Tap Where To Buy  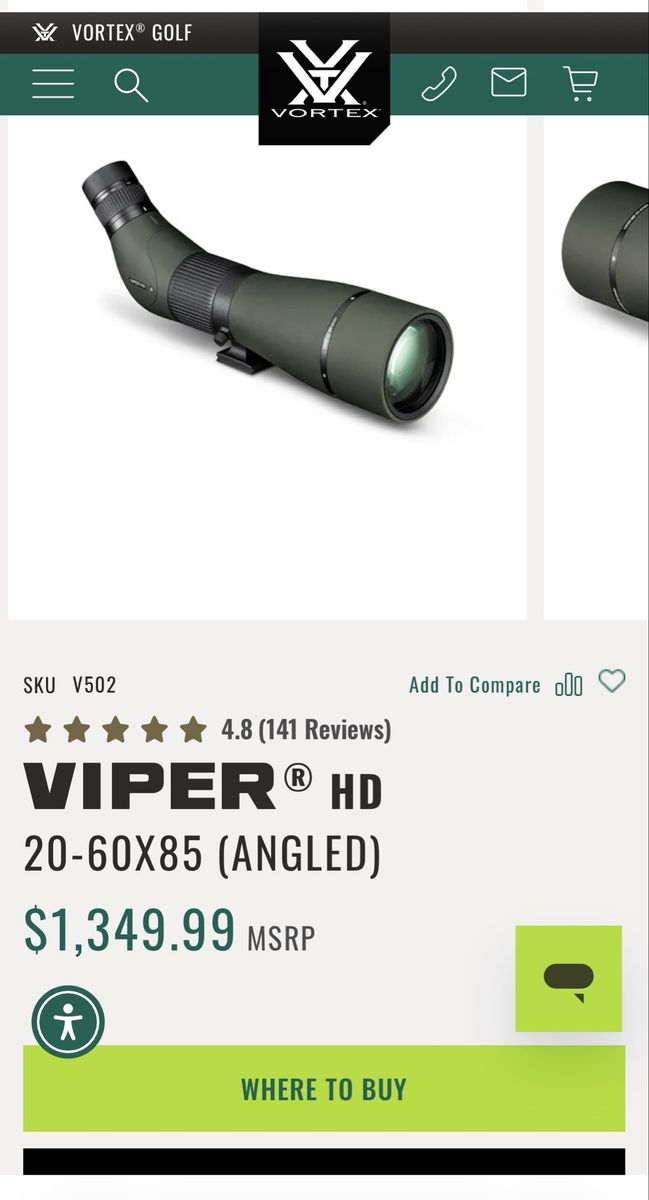pos(324,1089)
